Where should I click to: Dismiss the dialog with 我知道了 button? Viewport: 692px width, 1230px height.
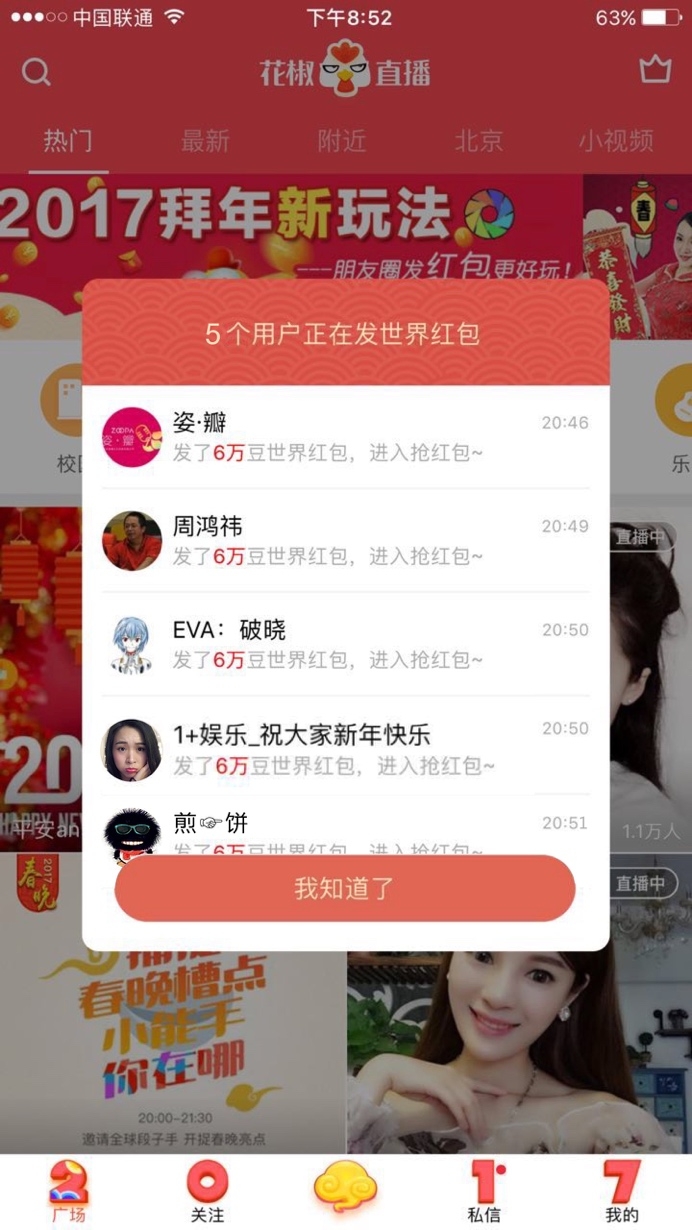[345, 888]
